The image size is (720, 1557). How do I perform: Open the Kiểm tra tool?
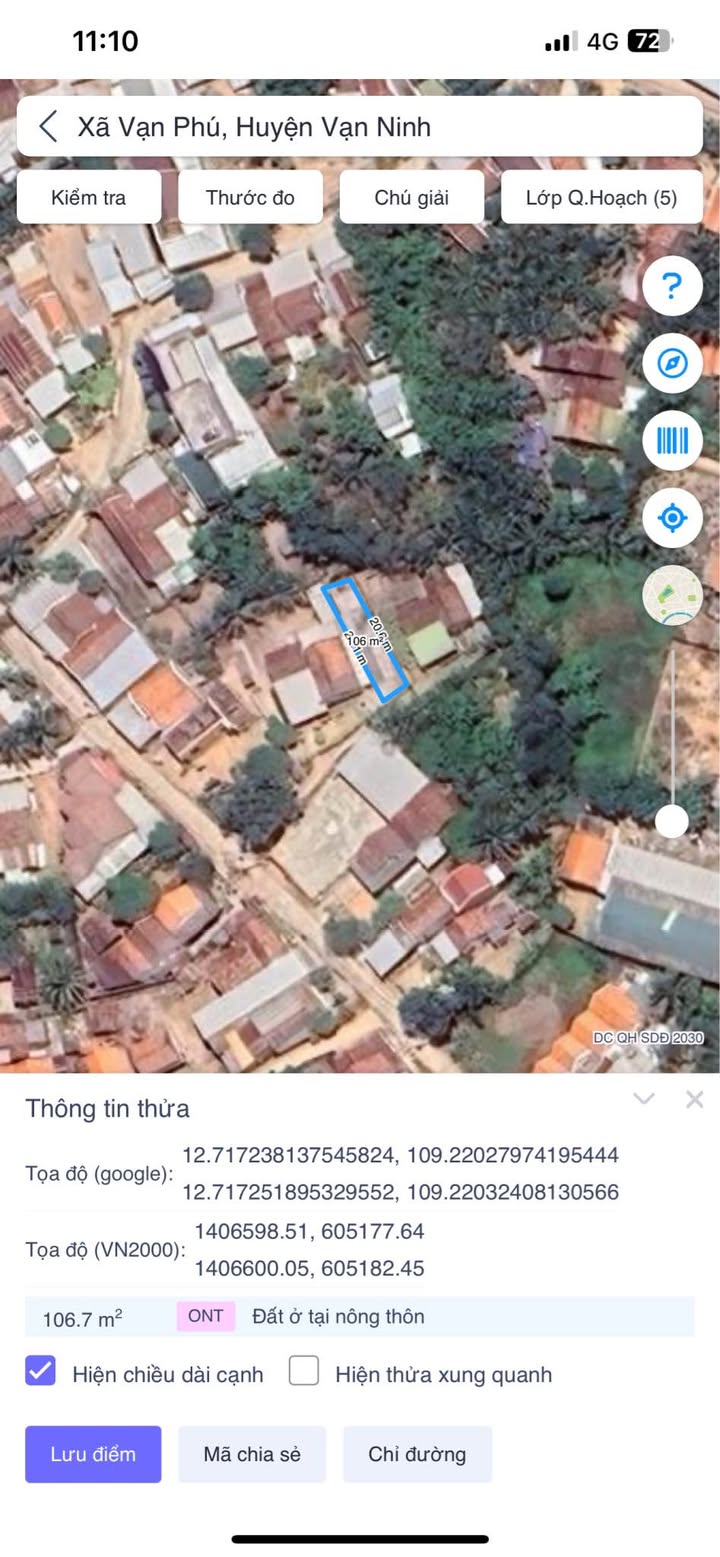click(x=89, y=197)
